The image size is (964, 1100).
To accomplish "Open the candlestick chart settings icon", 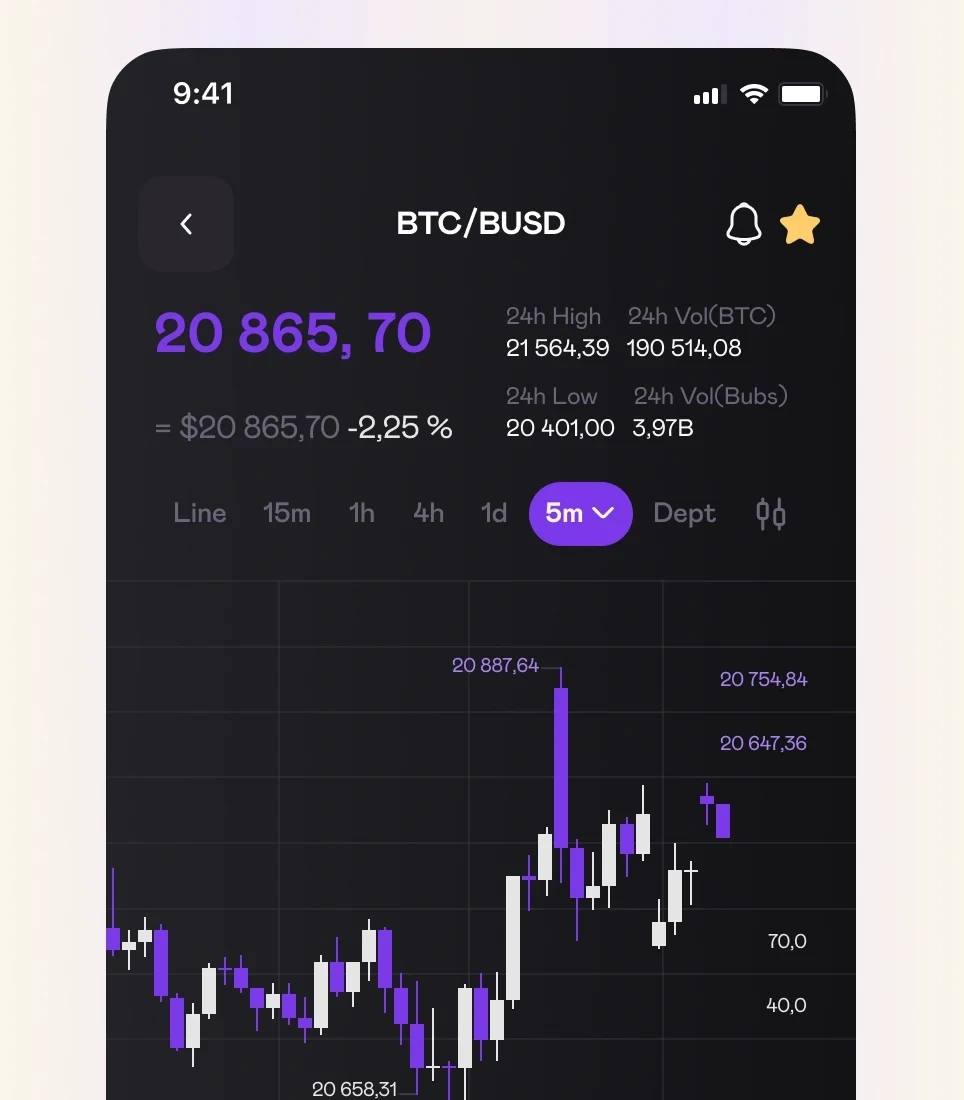I will [771, 513].
